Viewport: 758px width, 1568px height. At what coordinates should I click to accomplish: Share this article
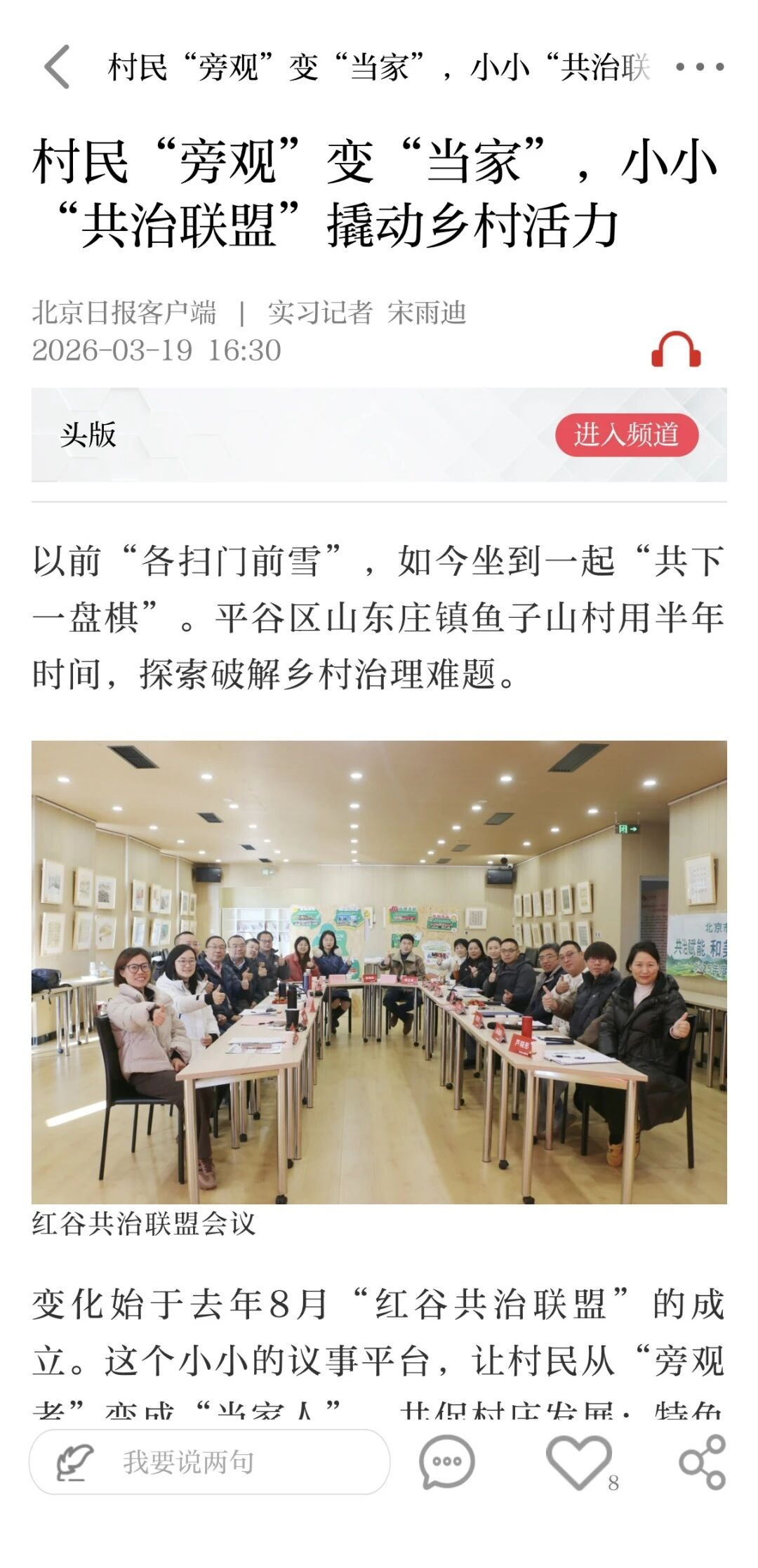[x=702, y=1462]
